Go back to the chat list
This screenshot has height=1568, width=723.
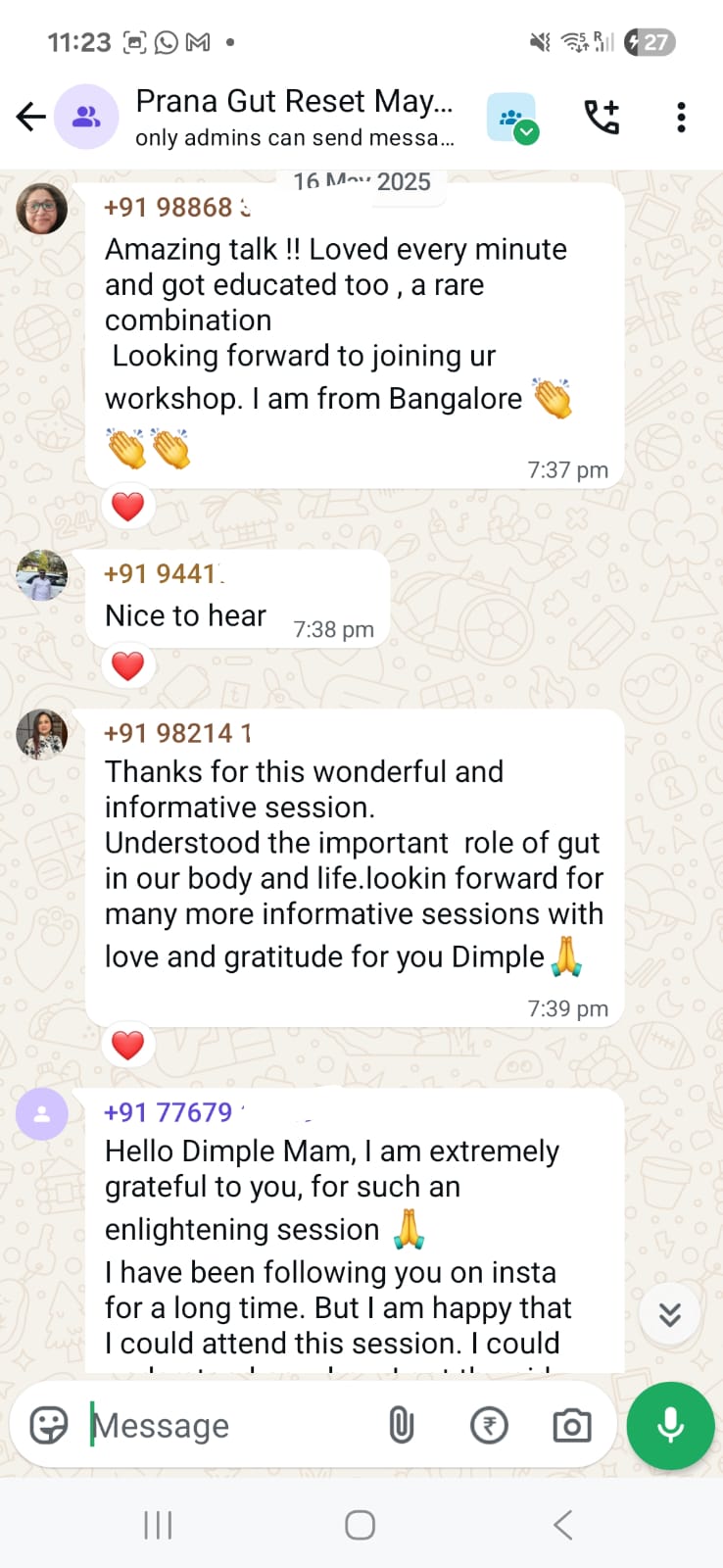[31, 118]
